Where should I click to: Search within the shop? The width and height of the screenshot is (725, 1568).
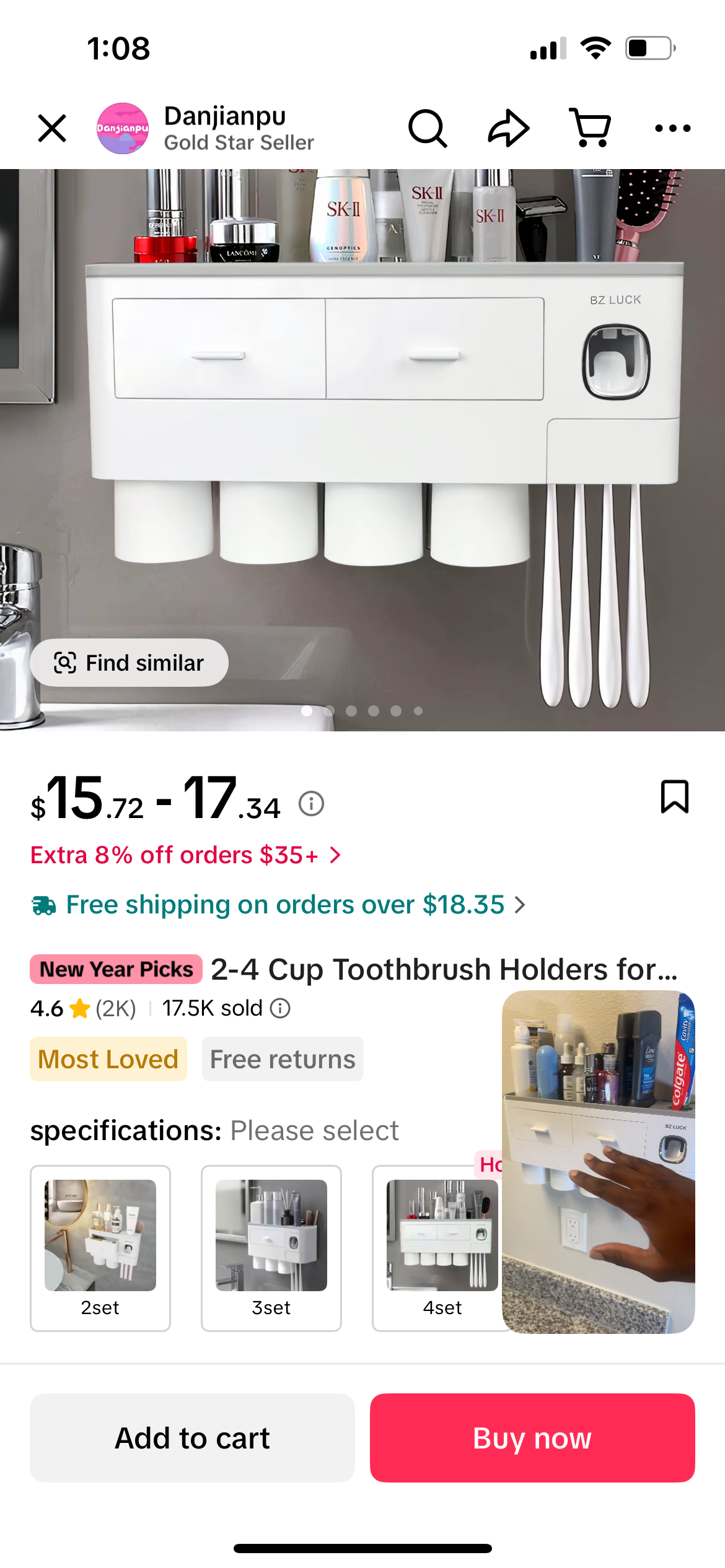point(428,128)
